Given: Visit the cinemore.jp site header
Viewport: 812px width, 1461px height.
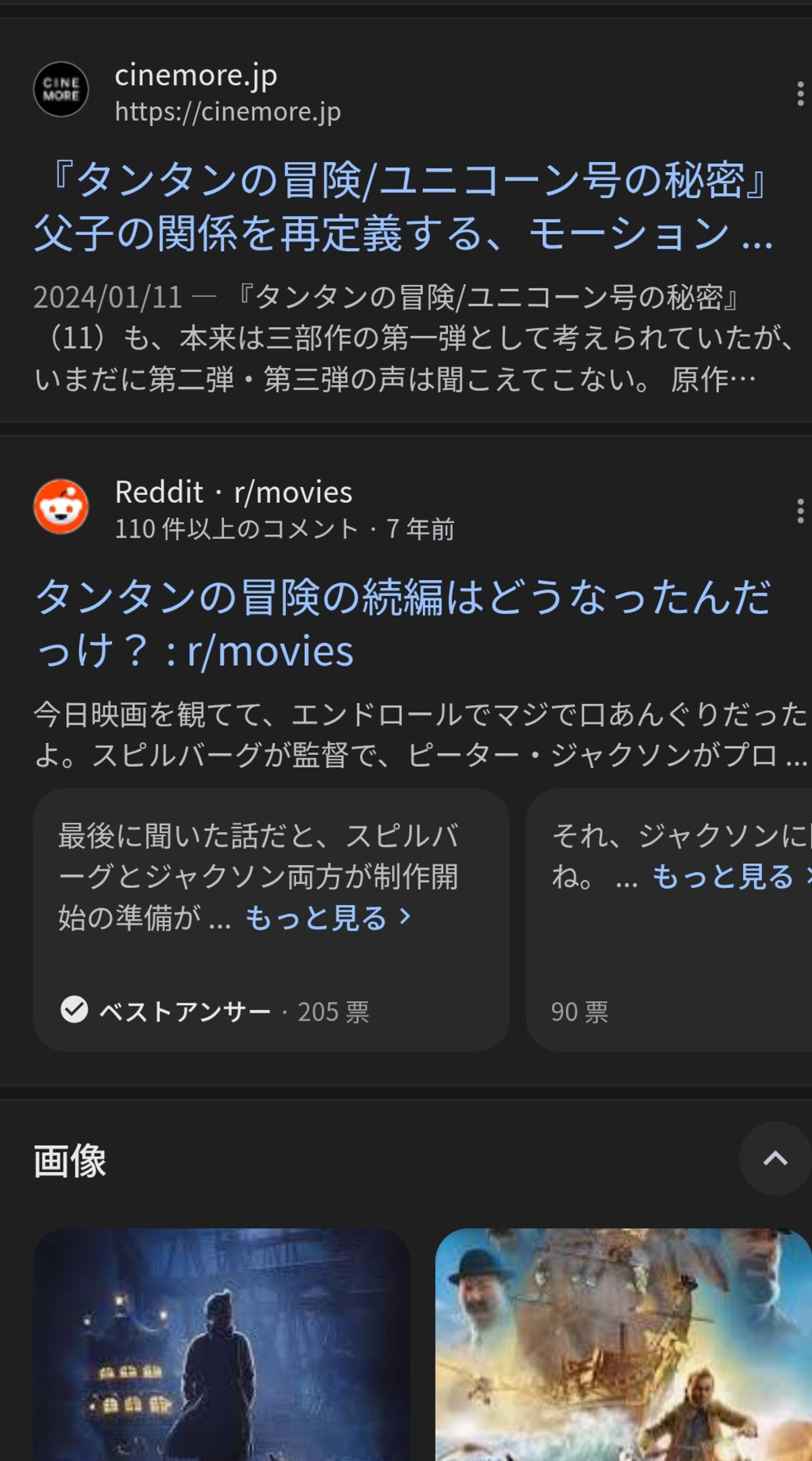Looking at the screenshot, I should click(196, 92).
